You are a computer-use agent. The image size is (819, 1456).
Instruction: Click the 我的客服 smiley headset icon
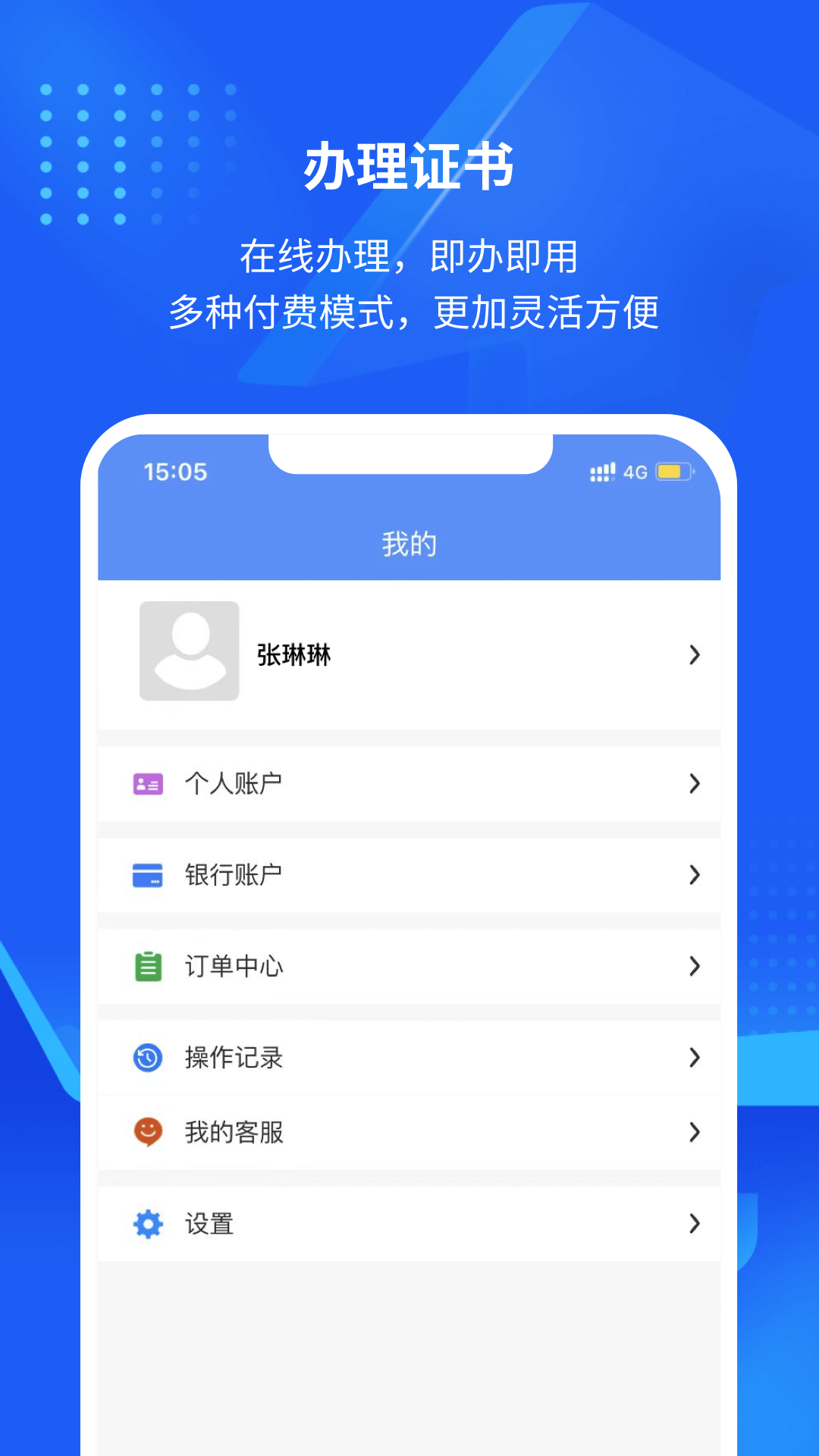148,1132
